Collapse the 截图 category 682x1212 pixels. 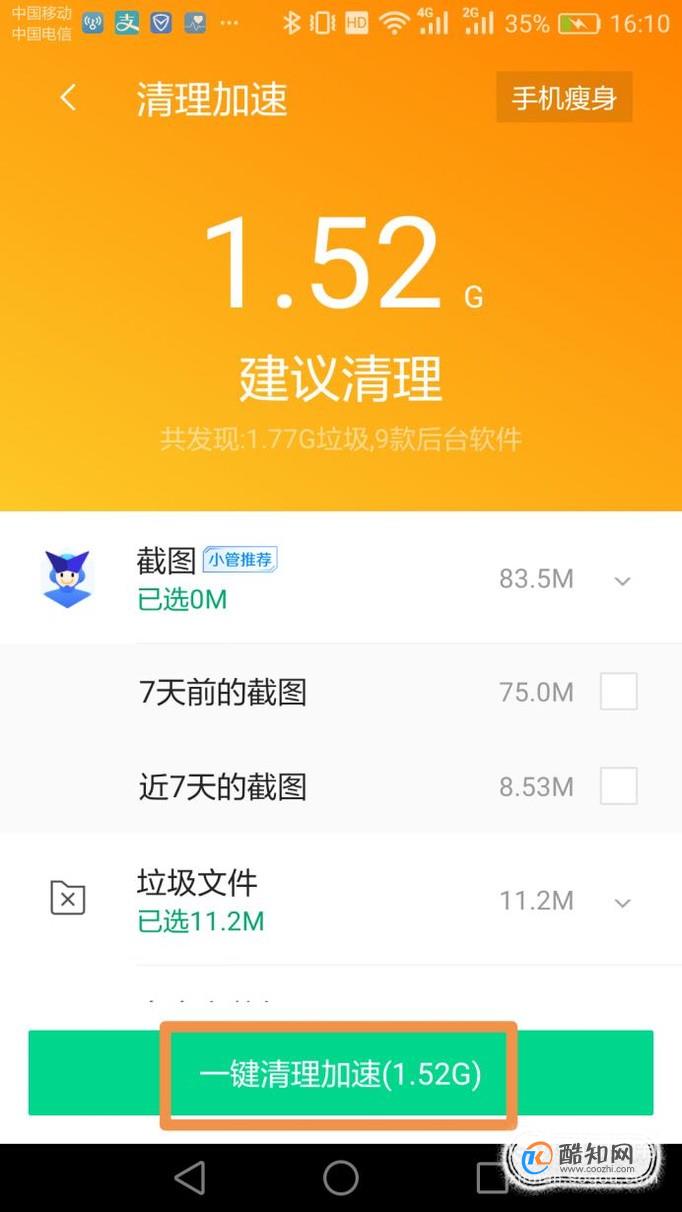coord(622,581)
